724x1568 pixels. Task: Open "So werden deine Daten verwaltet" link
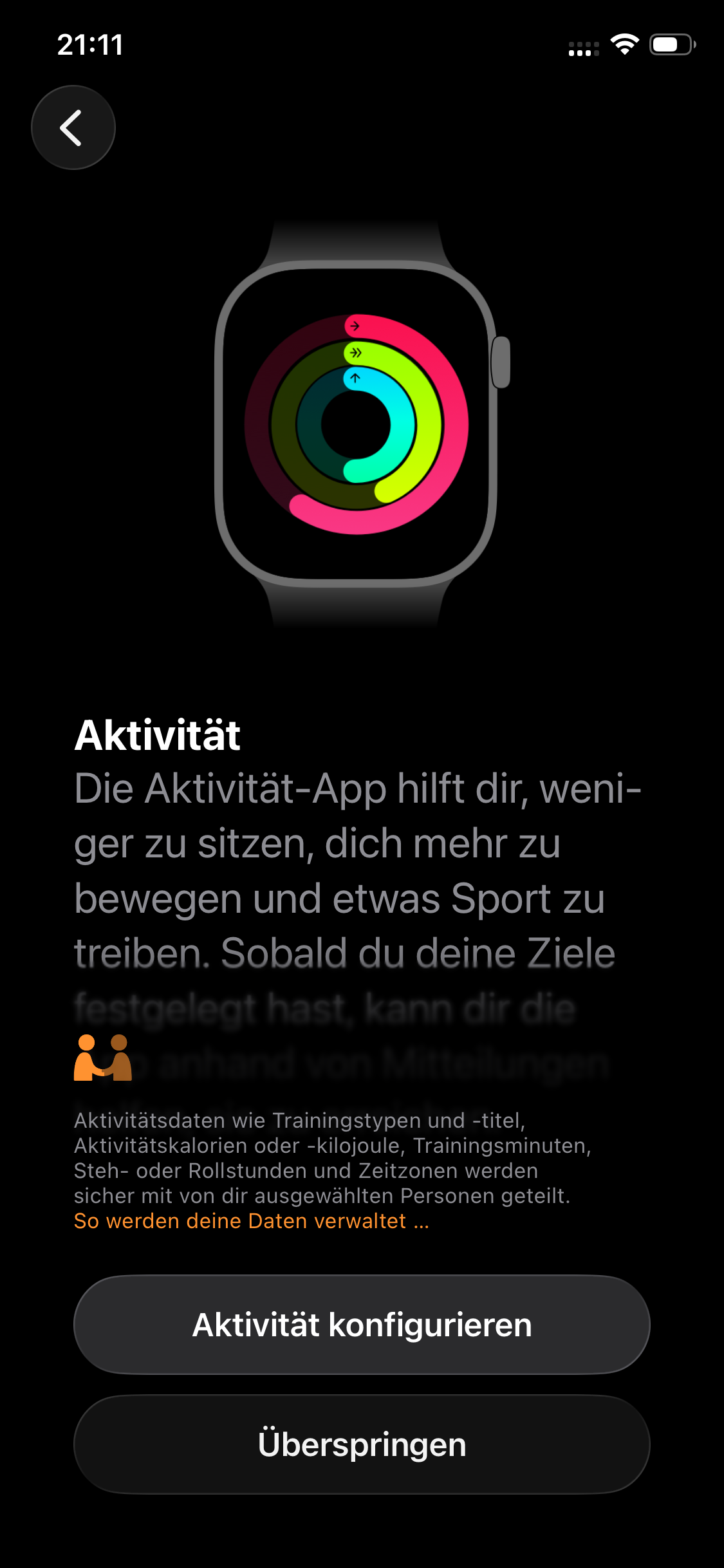[x=251, y=1220]
